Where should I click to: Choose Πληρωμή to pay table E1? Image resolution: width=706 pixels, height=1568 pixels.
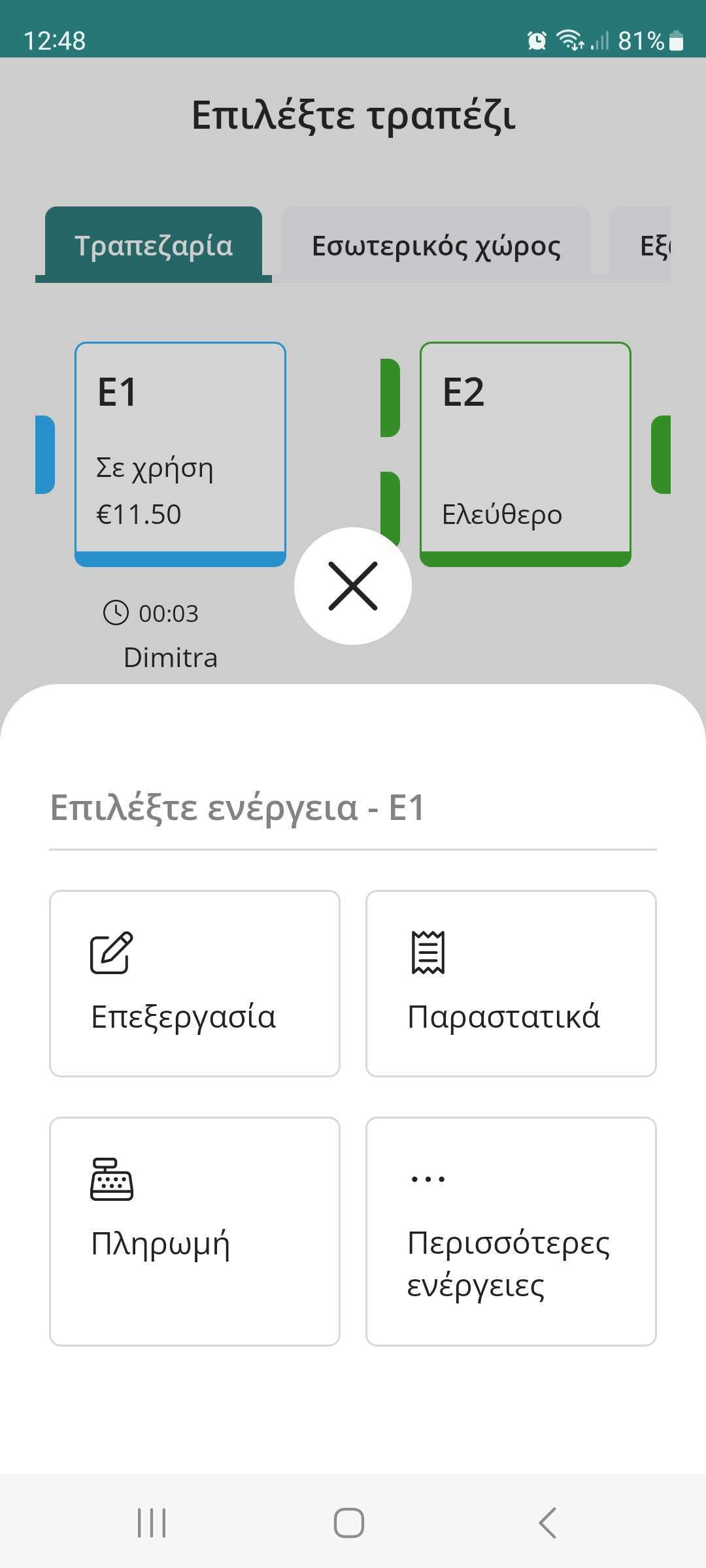pos(195,1231)
